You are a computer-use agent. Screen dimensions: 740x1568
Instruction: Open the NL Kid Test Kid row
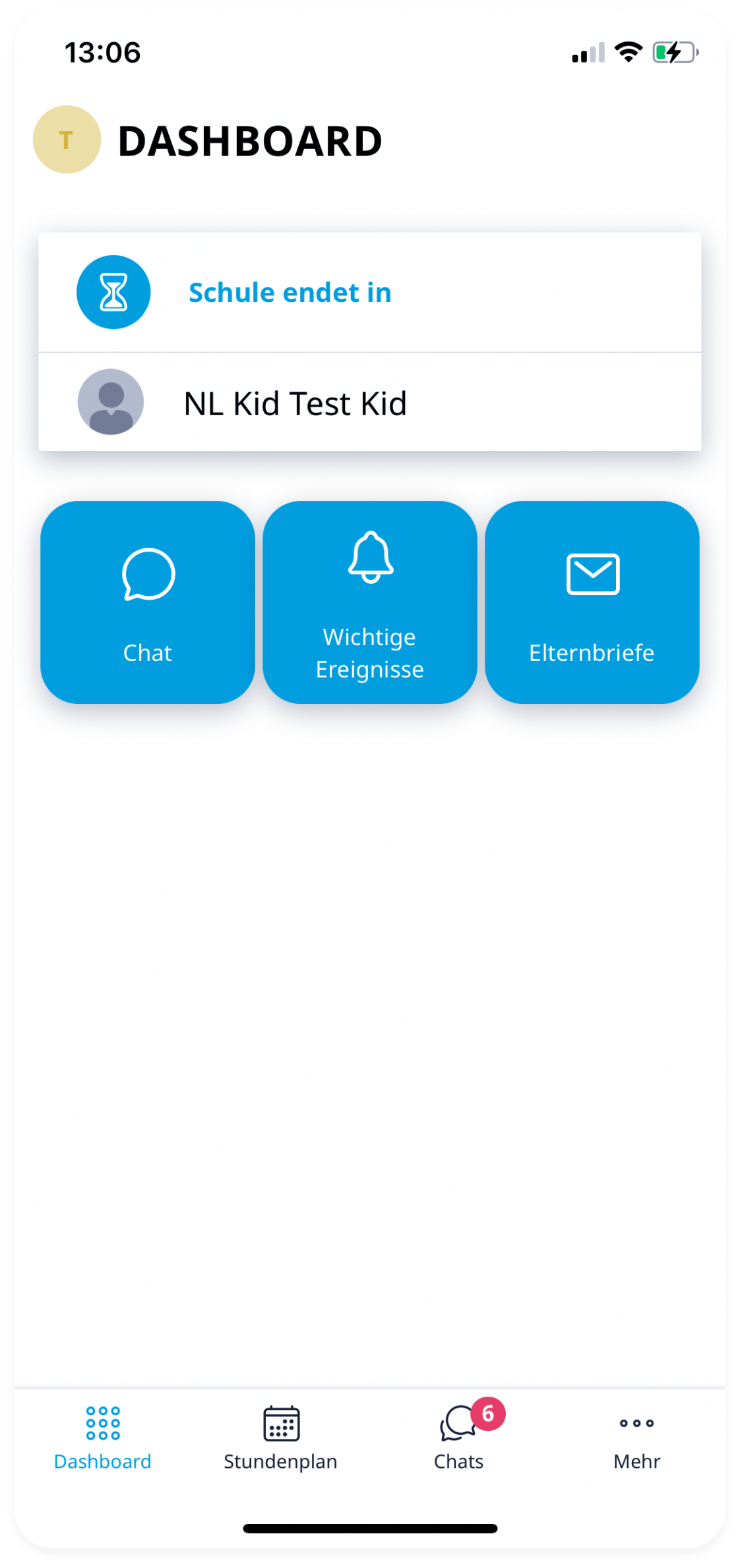369,402
